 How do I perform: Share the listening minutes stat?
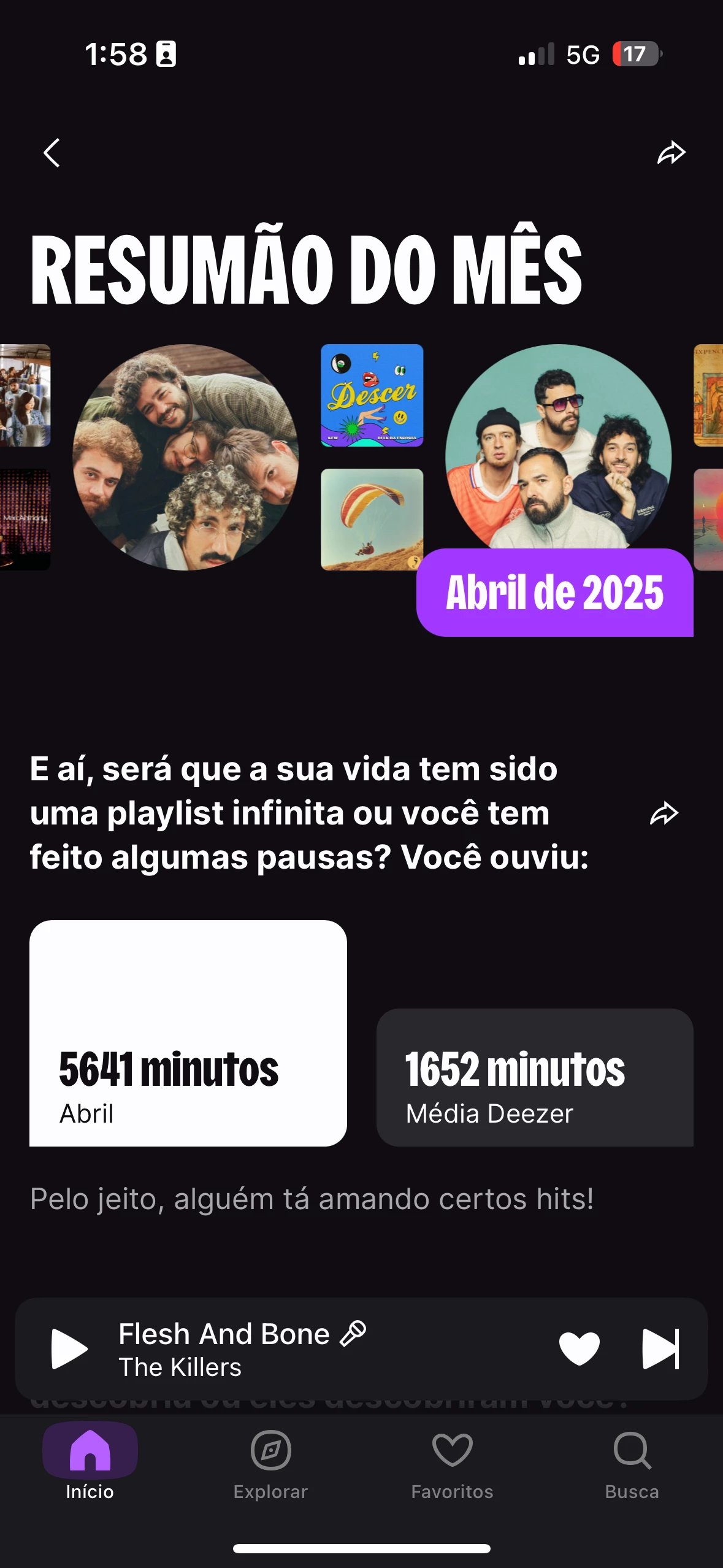pos(664,813)
